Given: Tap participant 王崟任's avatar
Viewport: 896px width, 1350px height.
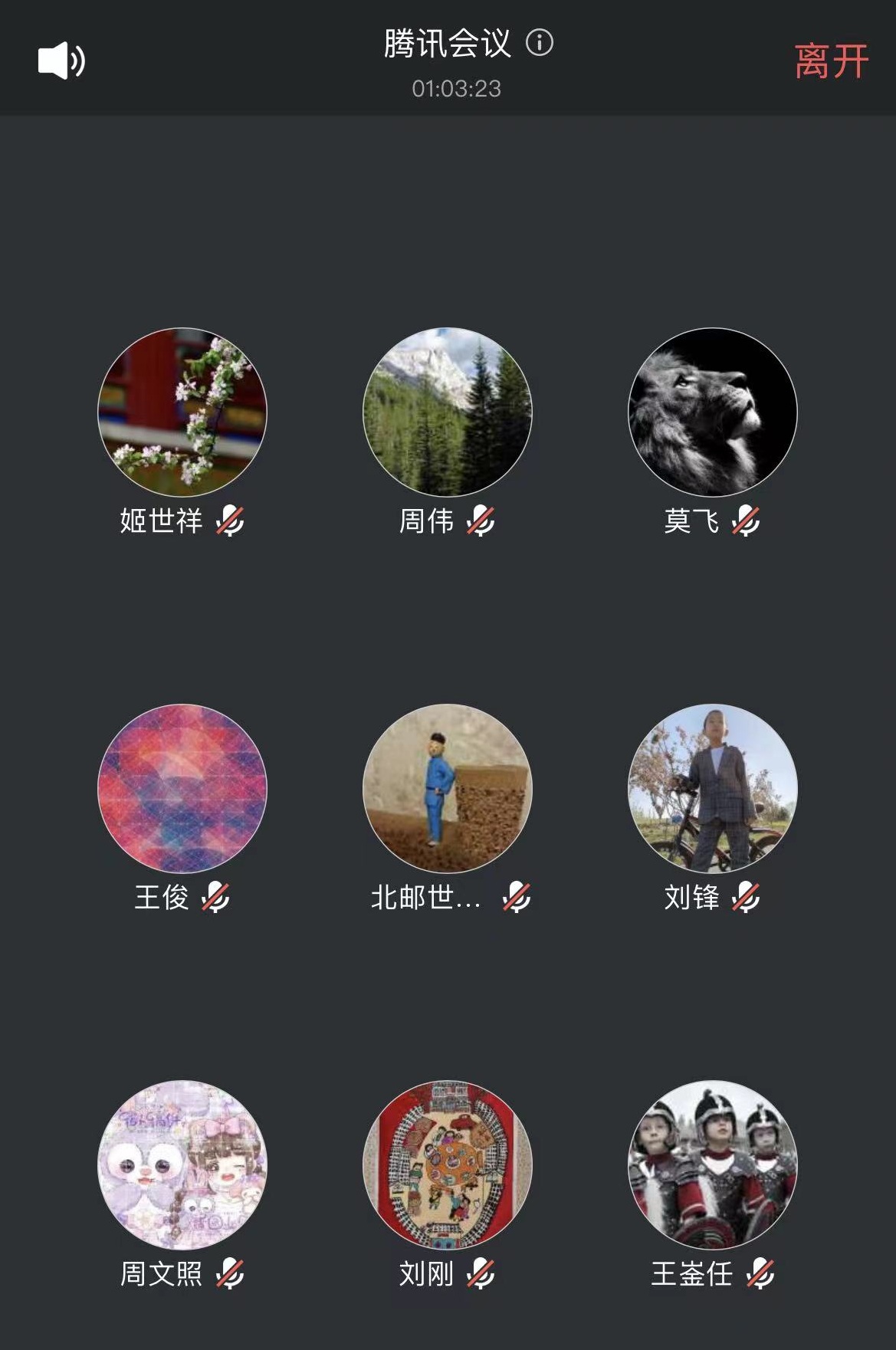Looking at the screenshot, I should click(x=713, y=1164).
